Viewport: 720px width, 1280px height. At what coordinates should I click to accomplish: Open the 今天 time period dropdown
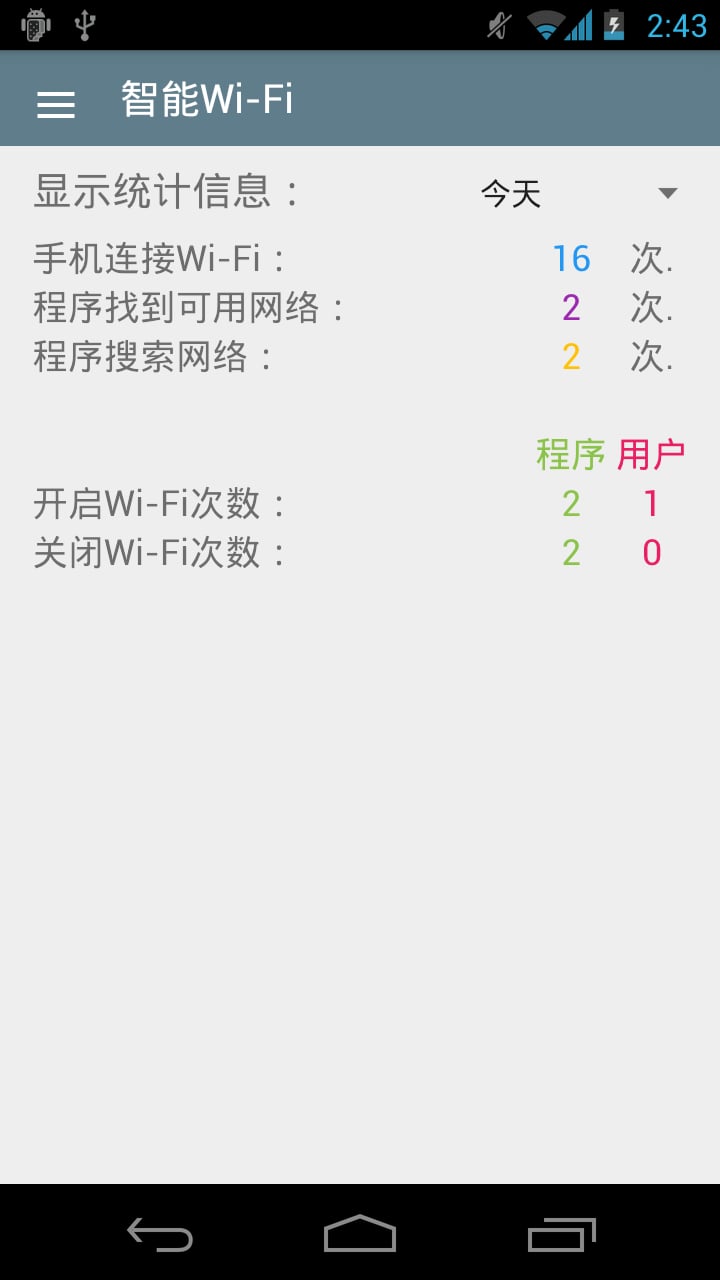coord(512,194)
